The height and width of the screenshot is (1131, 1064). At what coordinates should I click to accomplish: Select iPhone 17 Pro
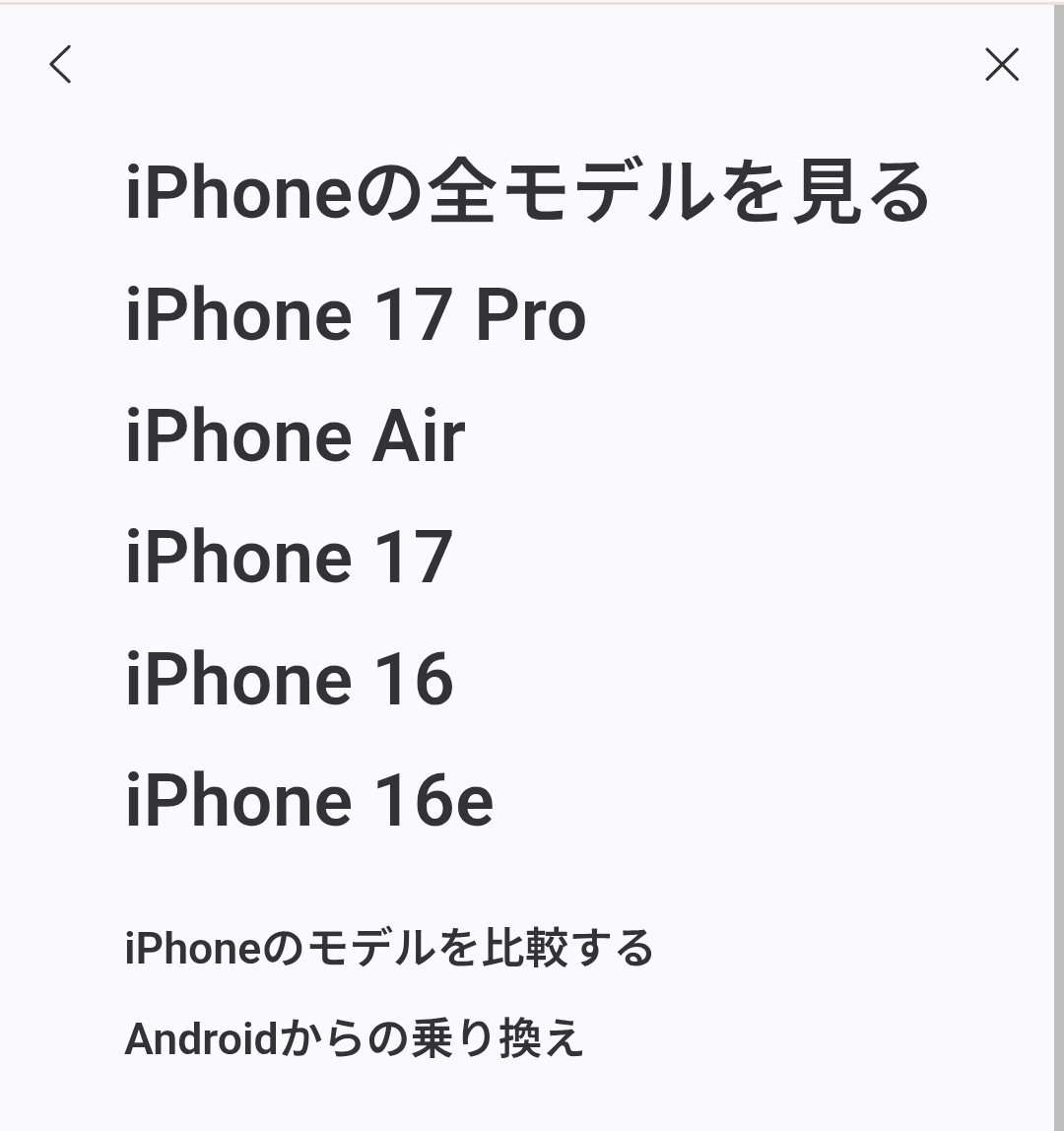click(x=356, y=315)
